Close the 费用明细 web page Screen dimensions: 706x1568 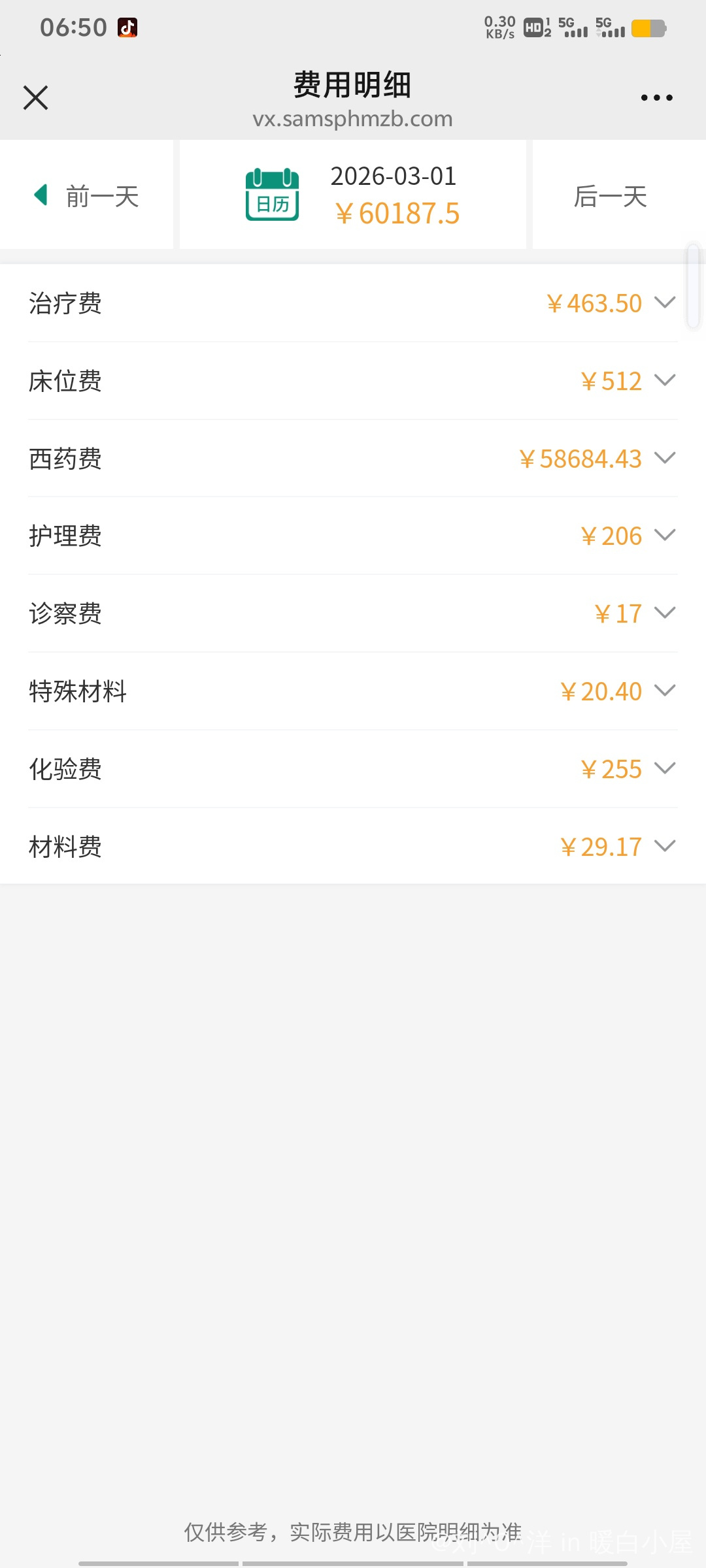click(36, 98)
